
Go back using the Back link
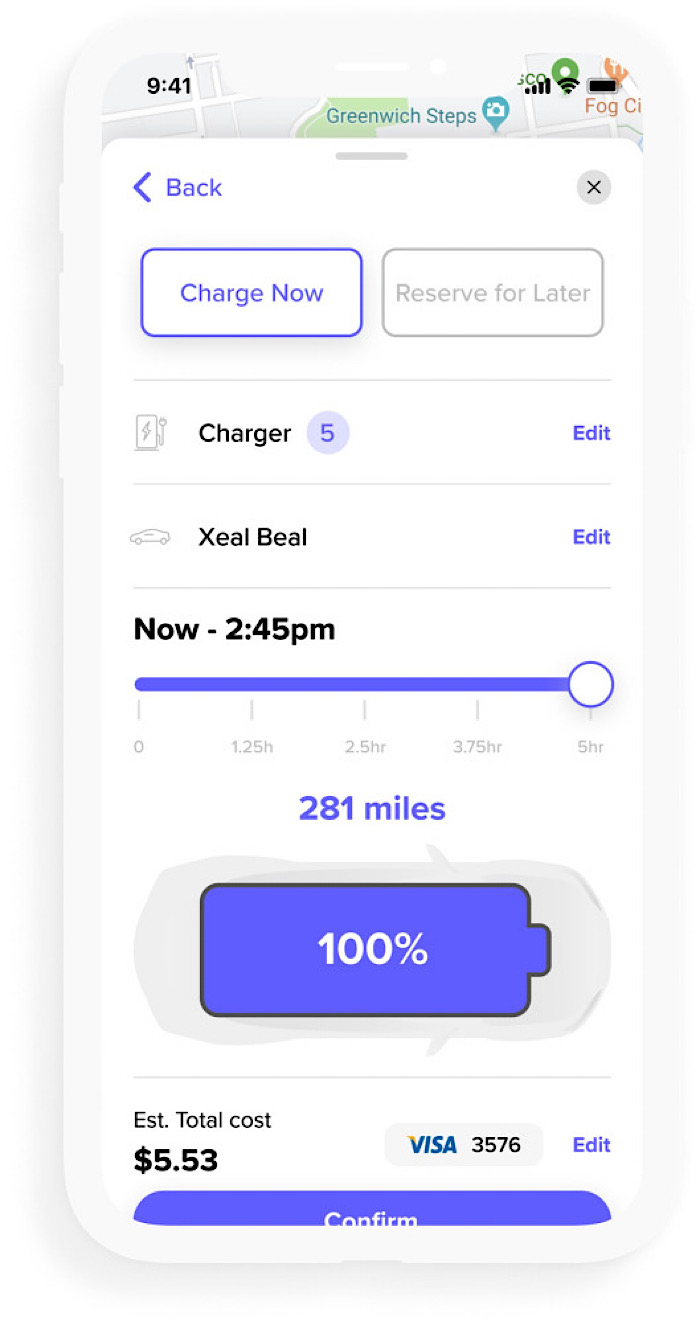(x=178, y=188)
